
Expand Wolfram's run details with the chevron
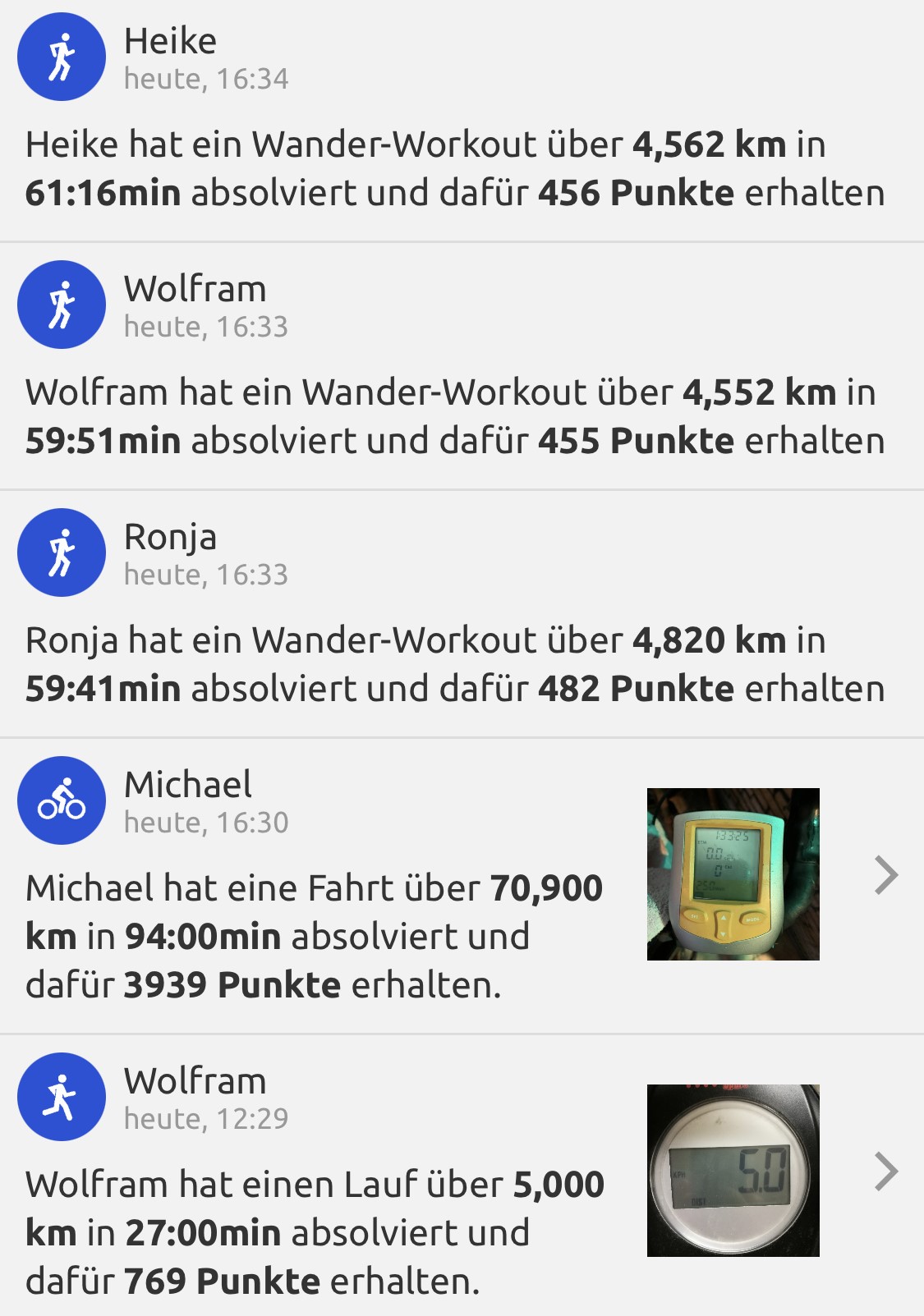[x=887, y=1170]
